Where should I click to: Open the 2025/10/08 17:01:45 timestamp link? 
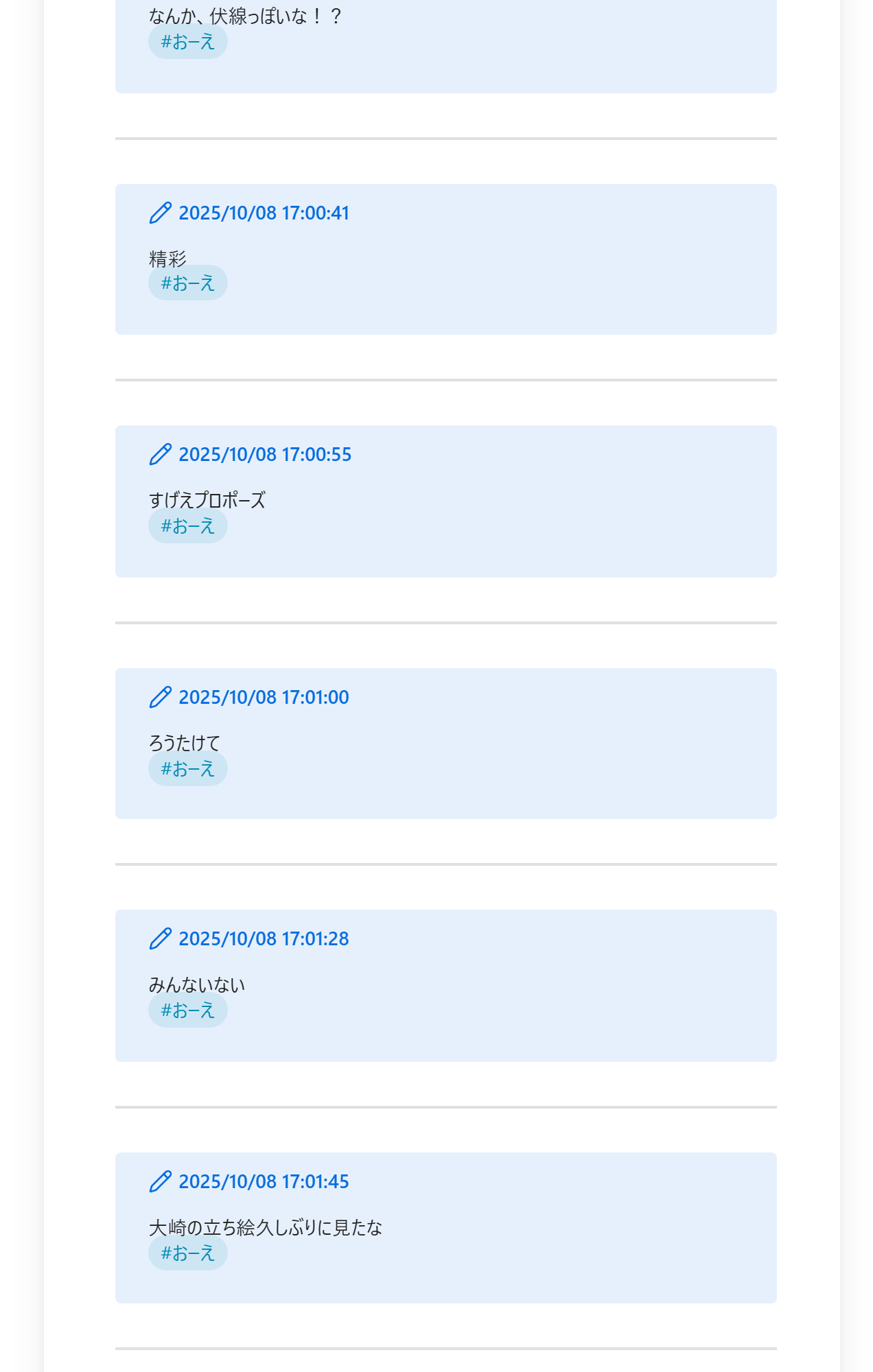pos(264,1182)
